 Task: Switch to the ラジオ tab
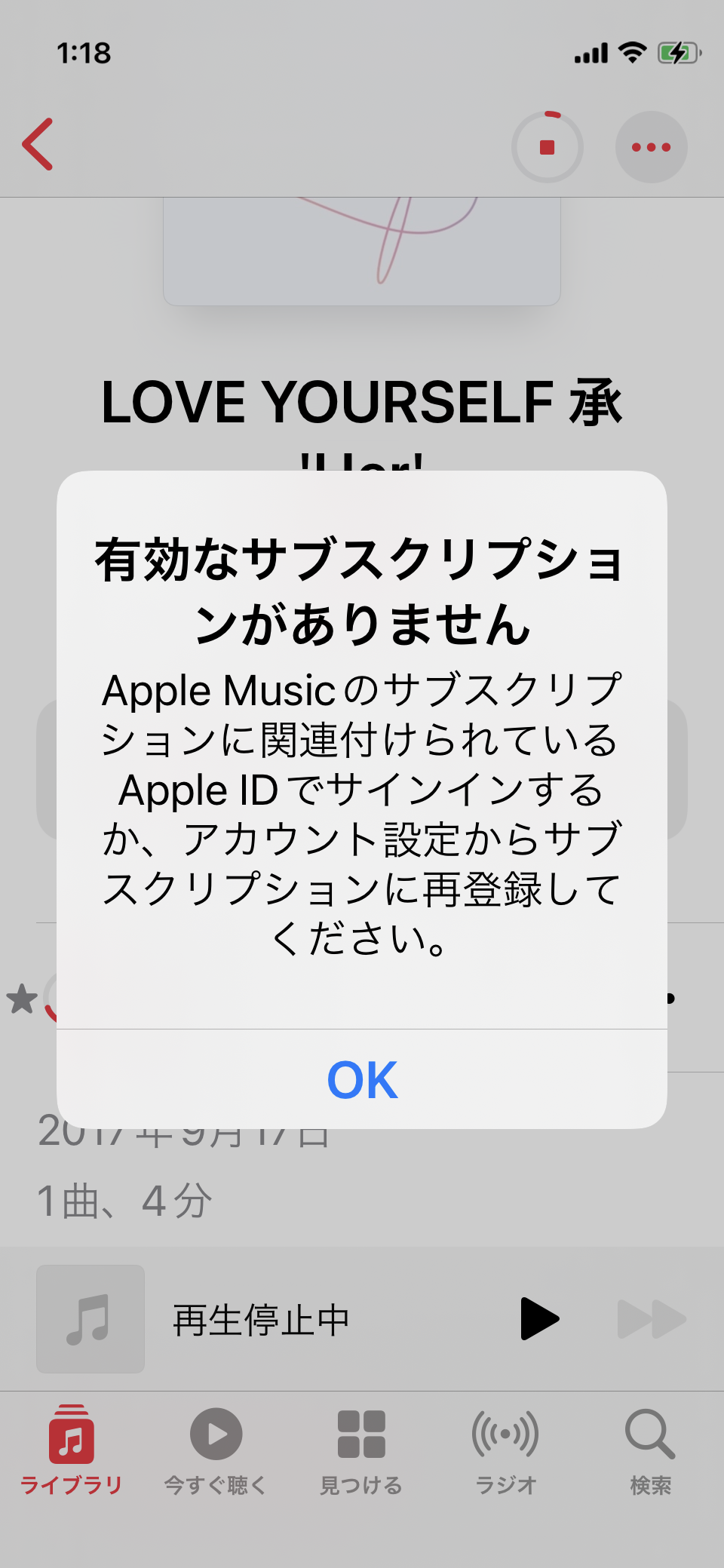(505, 1450)
